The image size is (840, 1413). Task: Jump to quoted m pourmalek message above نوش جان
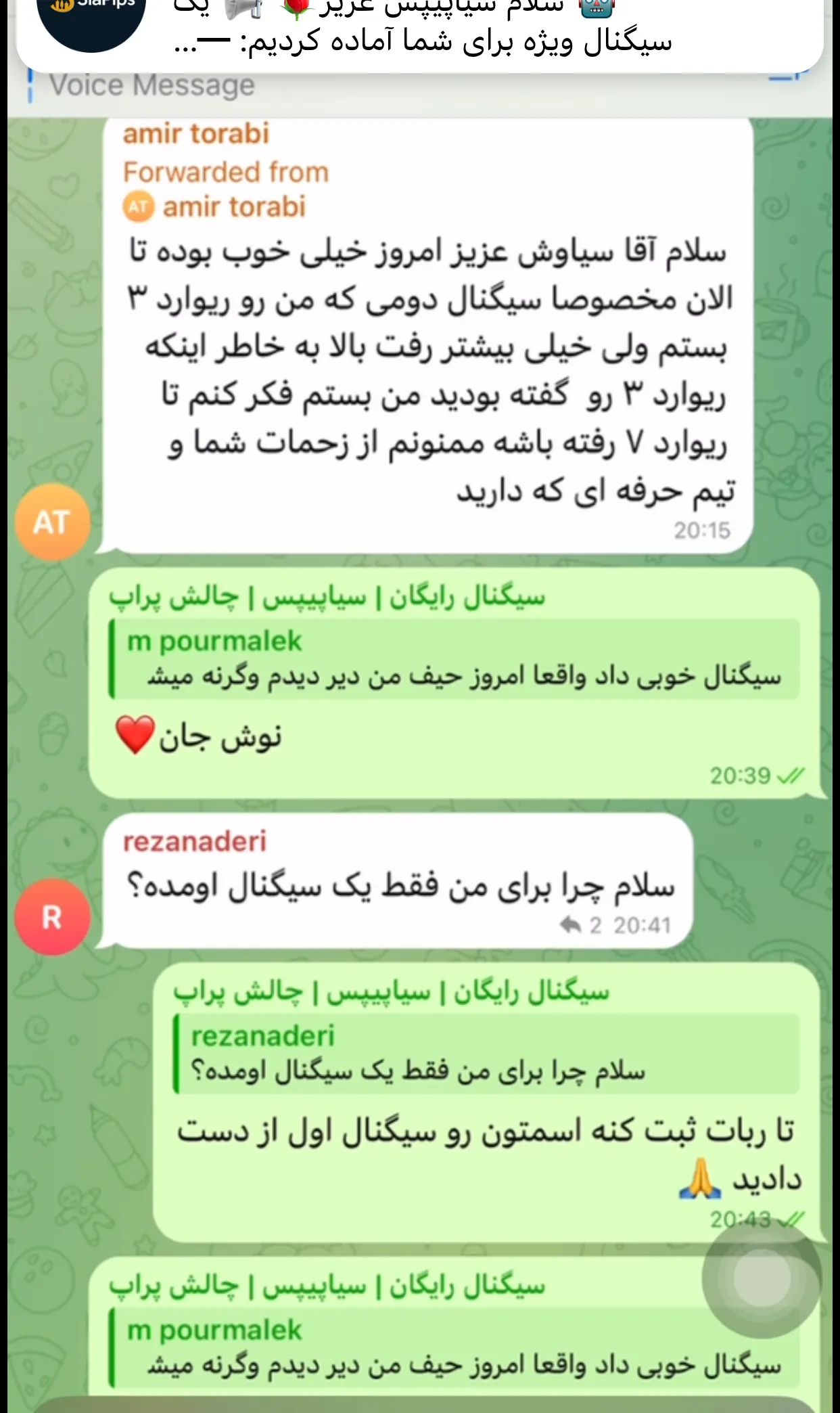coord(454,659)
